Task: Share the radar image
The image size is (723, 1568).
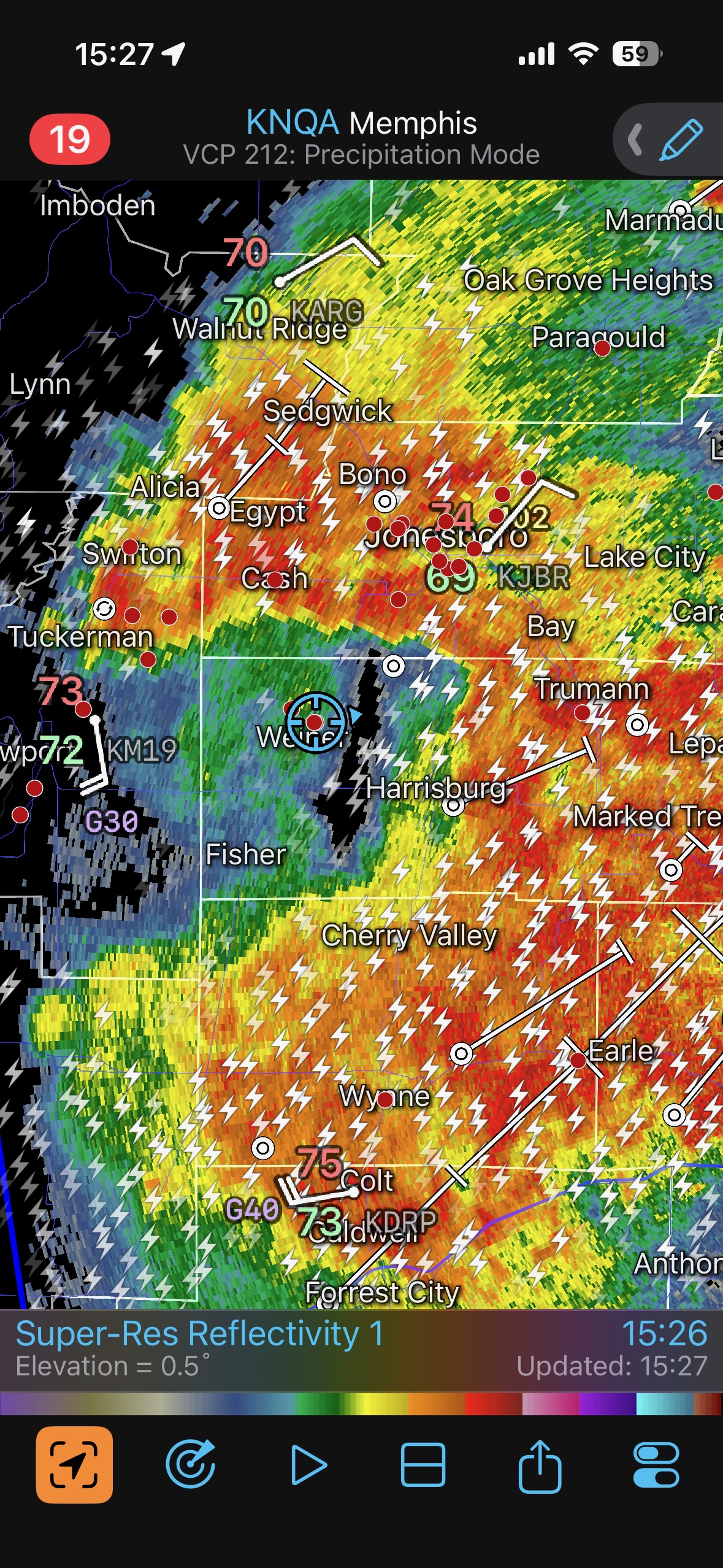Action: [x=540, y=1465]
